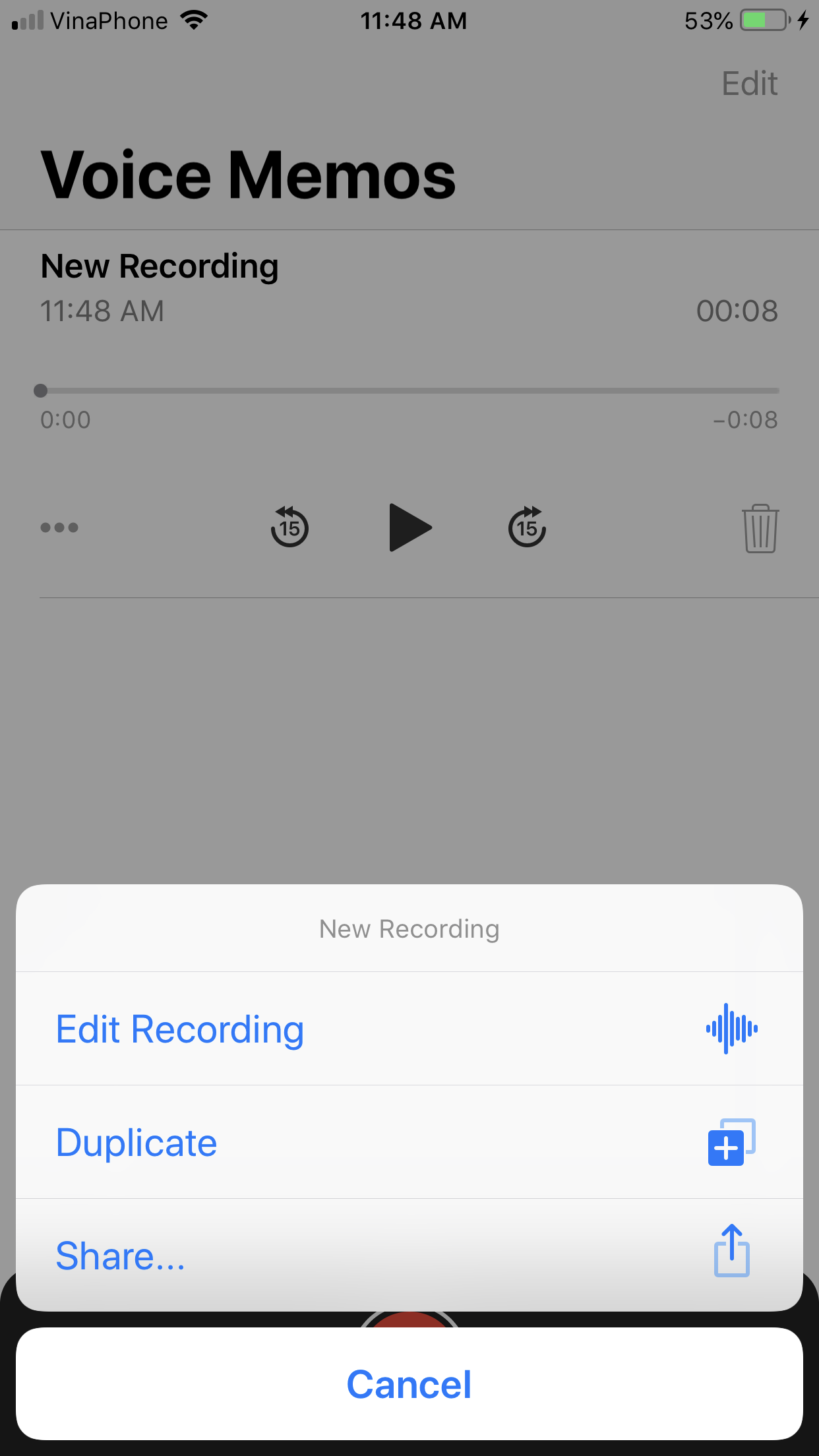This screenshot has width=819, height=1456.
Task: Cancel the action sheet
Action: pos(409,1383)
